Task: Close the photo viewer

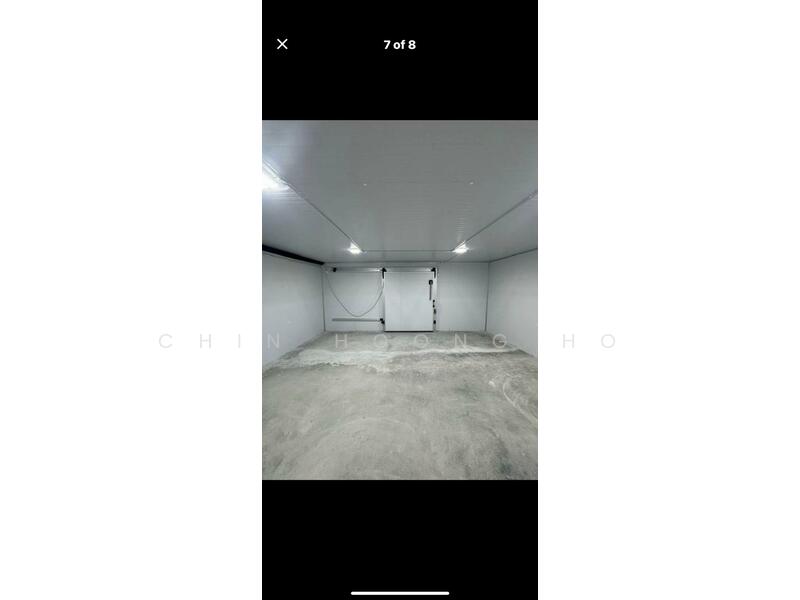Action: click(x=282, y=44)
